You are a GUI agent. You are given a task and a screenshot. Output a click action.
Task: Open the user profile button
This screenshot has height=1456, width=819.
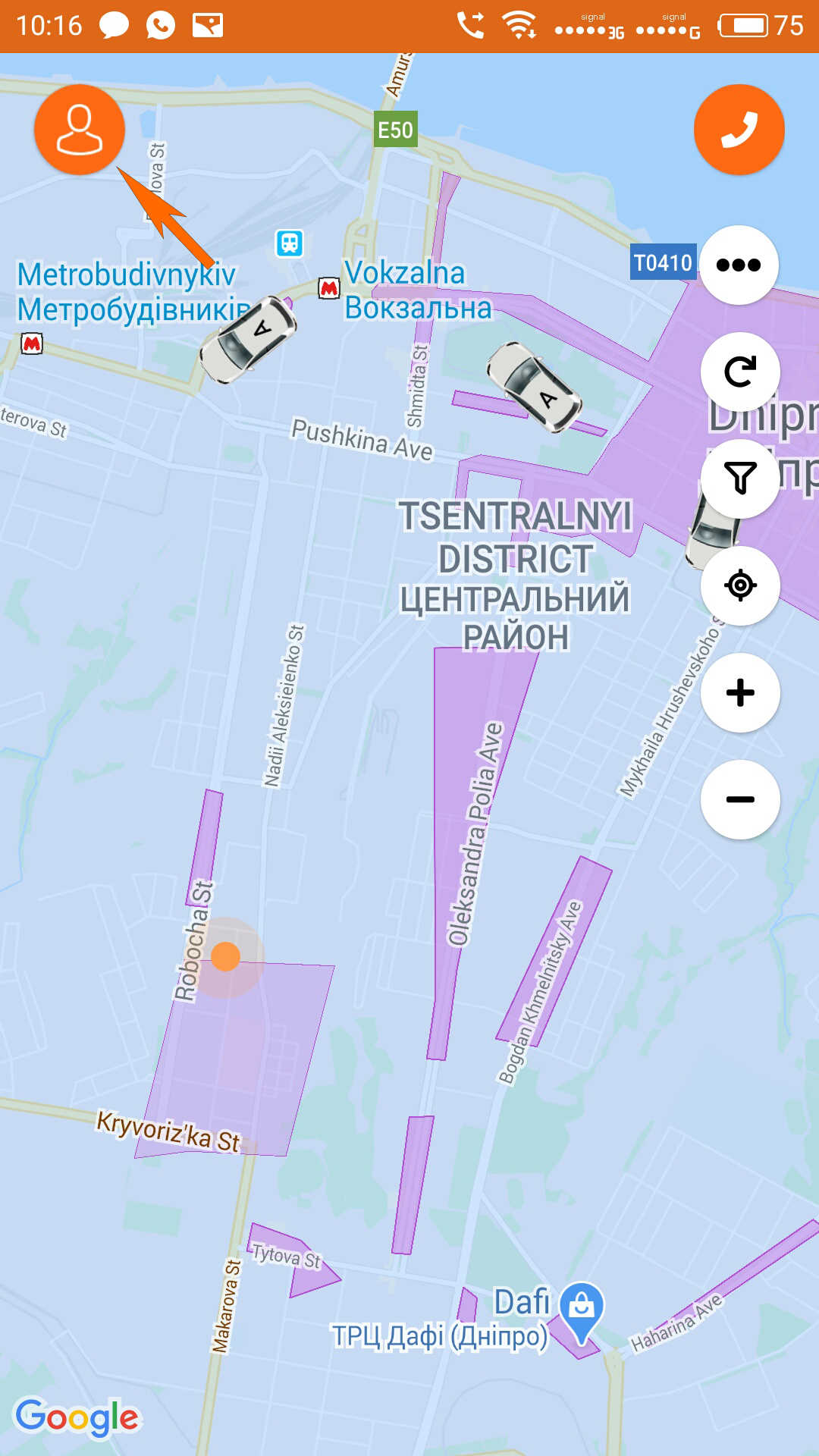80,130
